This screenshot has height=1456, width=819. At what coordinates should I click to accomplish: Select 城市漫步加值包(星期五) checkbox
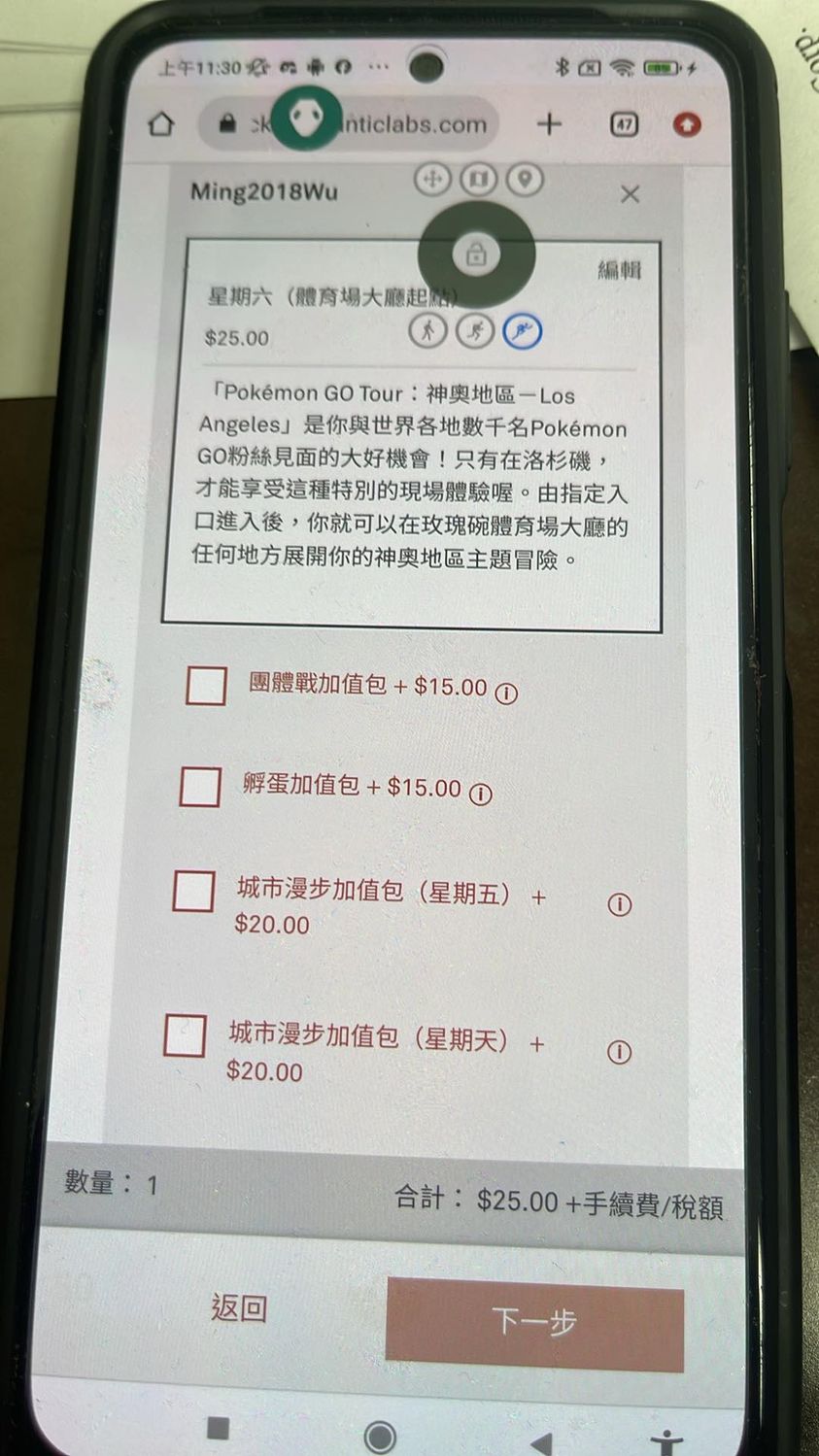pyautogui.click(x=193, y=891)
